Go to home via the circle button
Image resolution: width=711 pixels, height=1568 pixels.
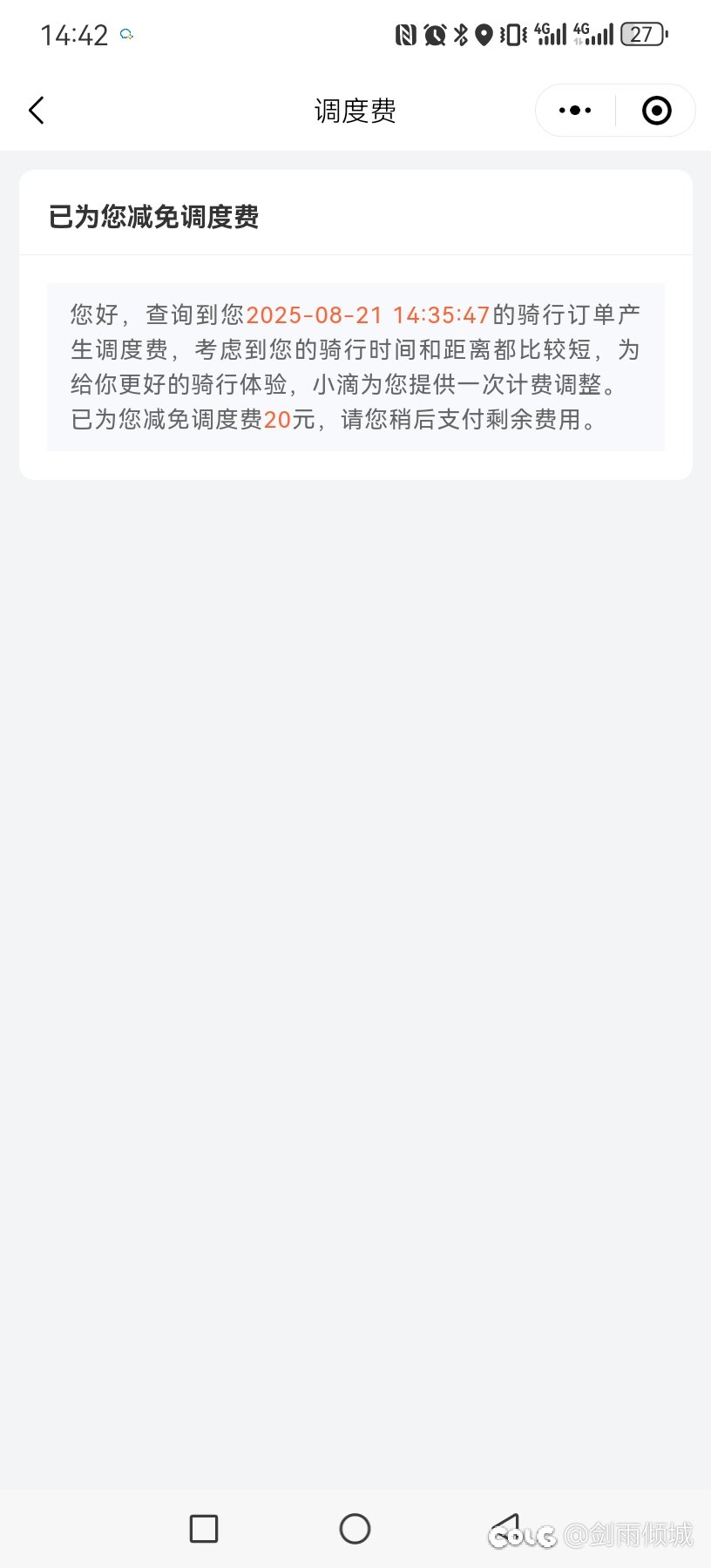click(x=355, y=1528)
